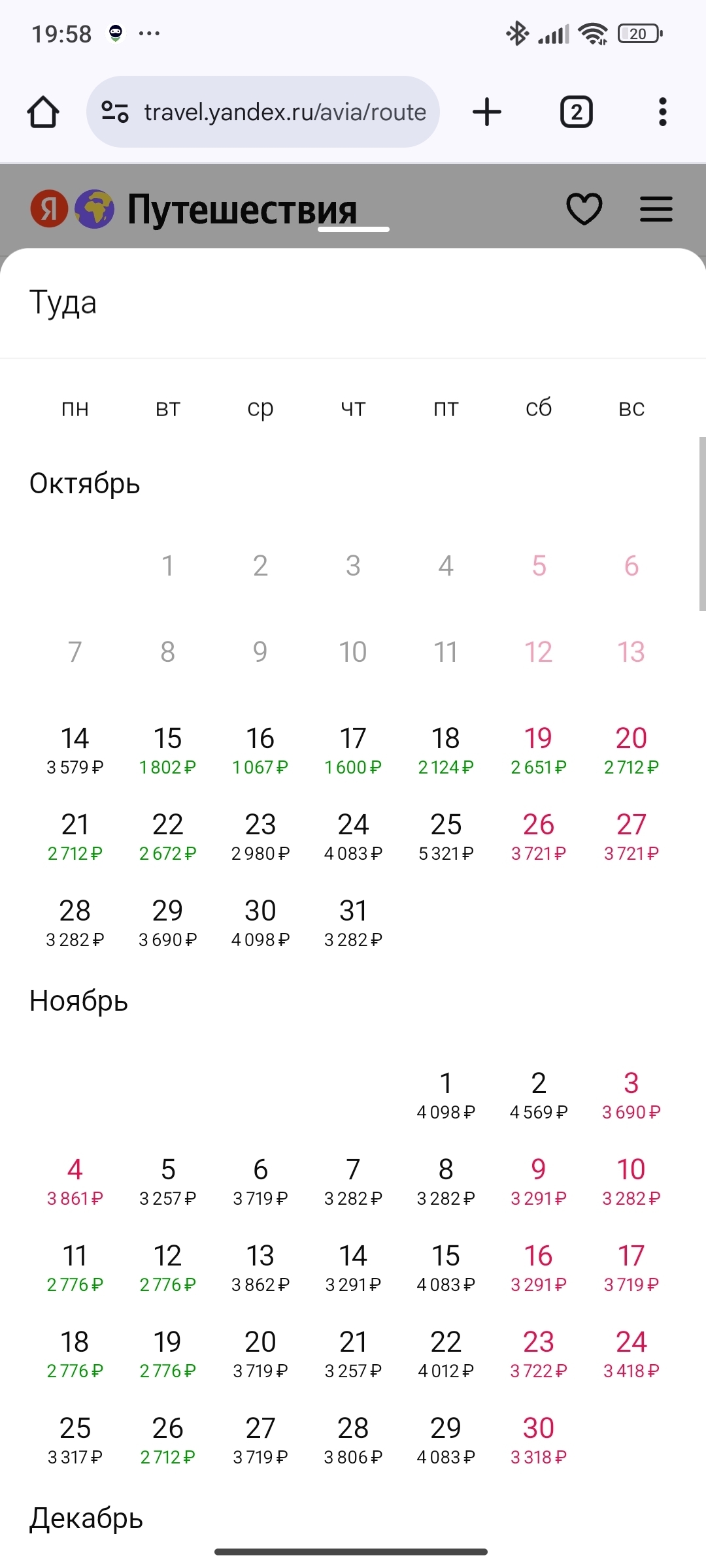Viewport: 706px width, 1568px height.
Task: Select November 1 priced 4 098 ₽
Action: click(x=446, y=1095)
